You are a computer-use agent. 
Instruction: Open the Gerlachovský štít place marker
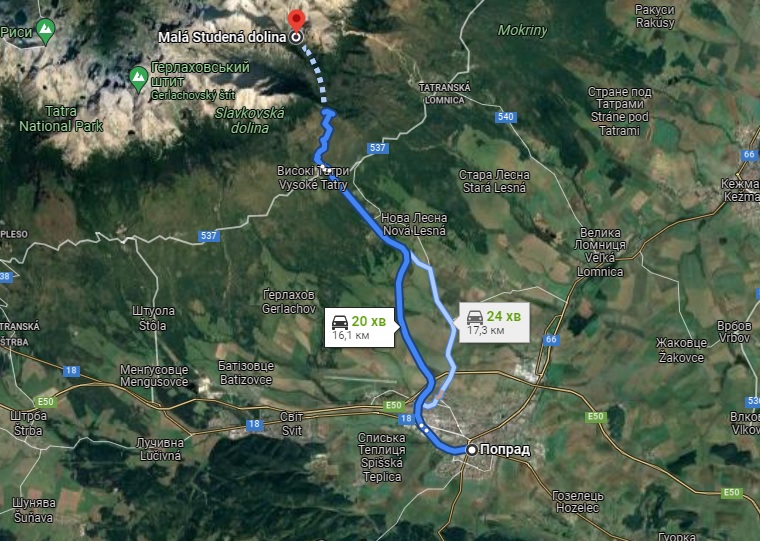coord(137,75)
